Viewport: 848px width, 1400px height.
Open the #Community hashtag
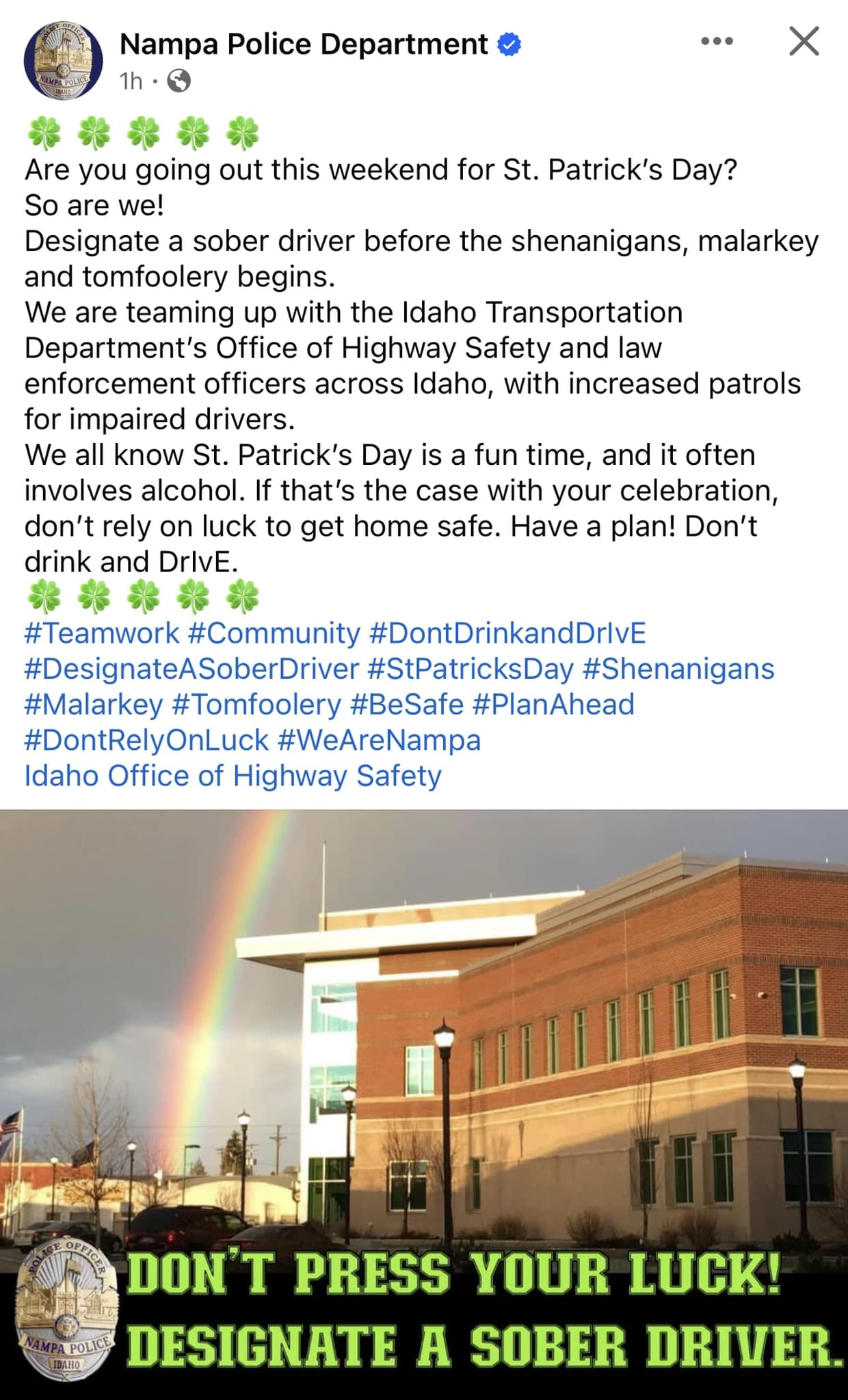pyautogui.click(x=274, y=633)
